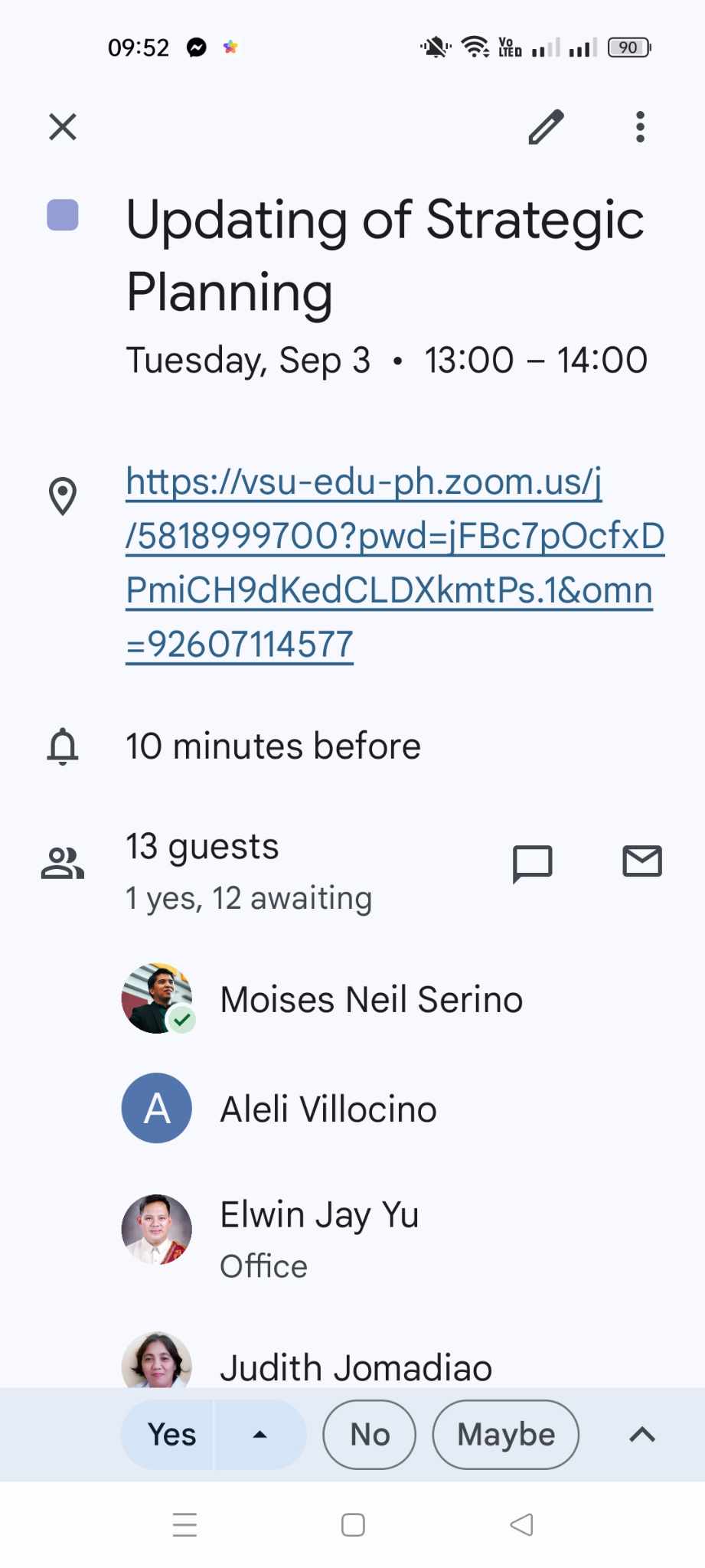Open the Zoom meeting link
Image resolution: width=705 pixels, height=1568 pixels.
pos(393,563)
